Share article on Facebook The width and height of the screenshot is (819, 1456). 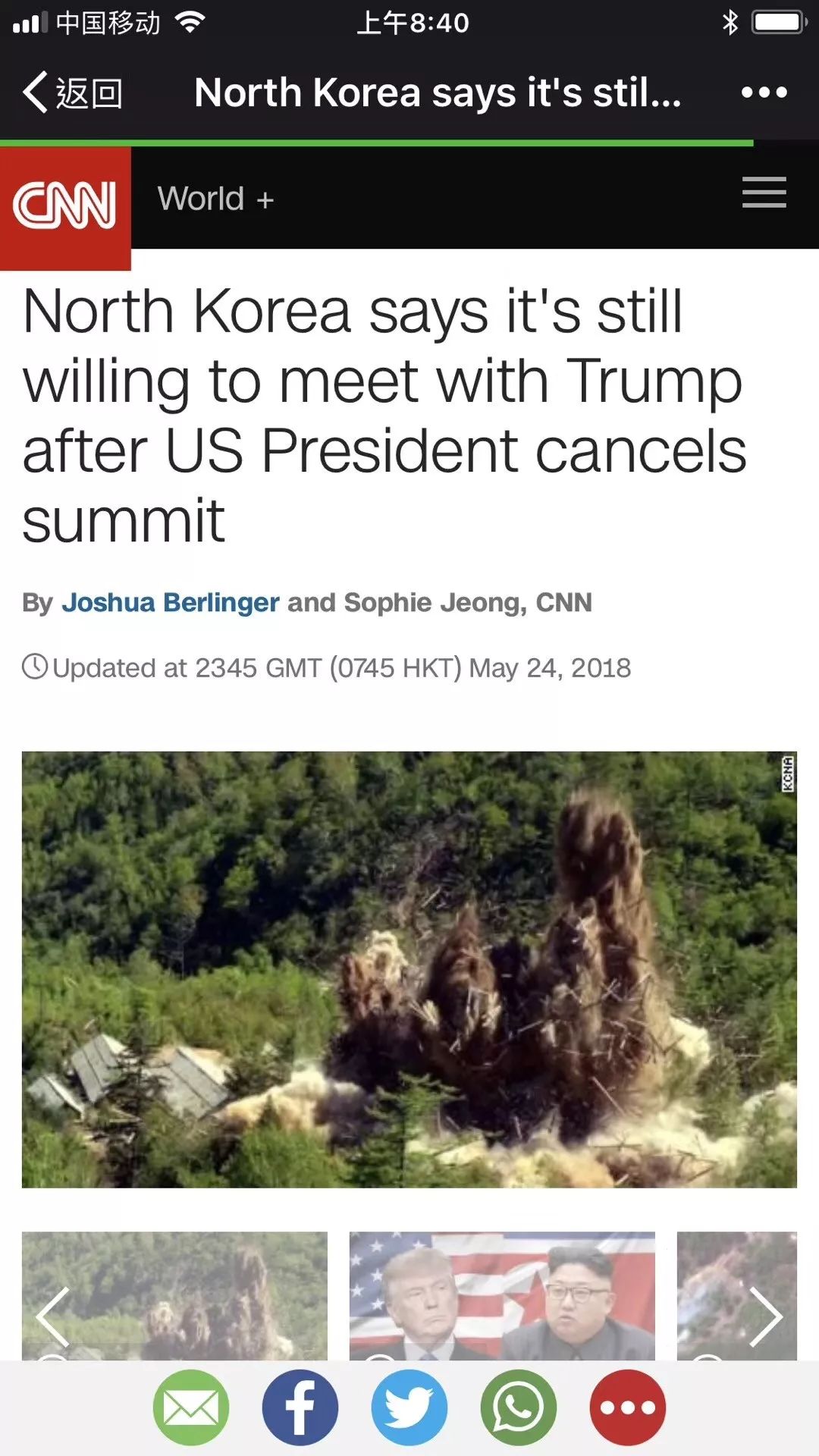pos(300,1407)
